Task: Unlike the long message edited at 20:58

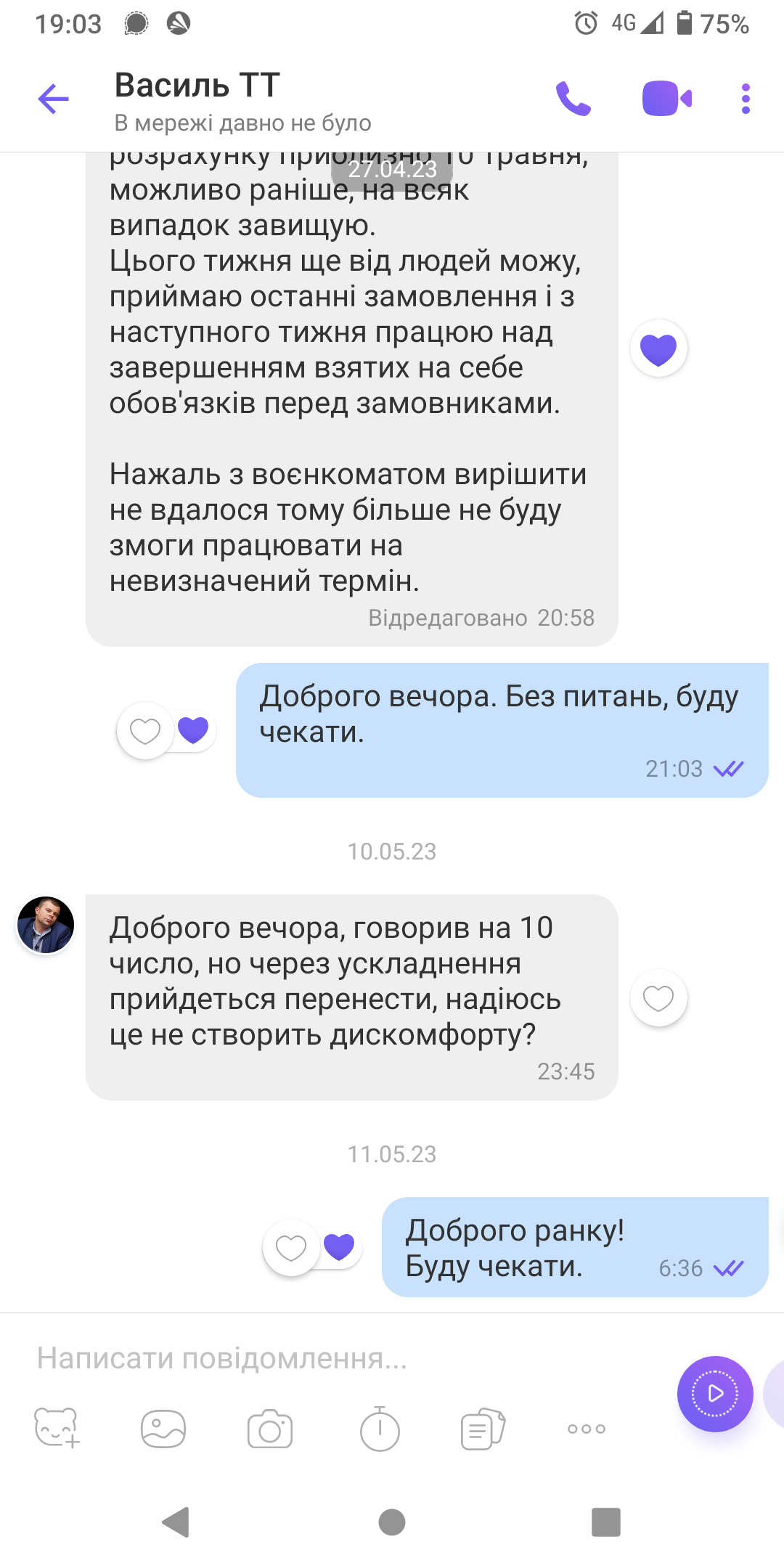Action: coord(658,348)
